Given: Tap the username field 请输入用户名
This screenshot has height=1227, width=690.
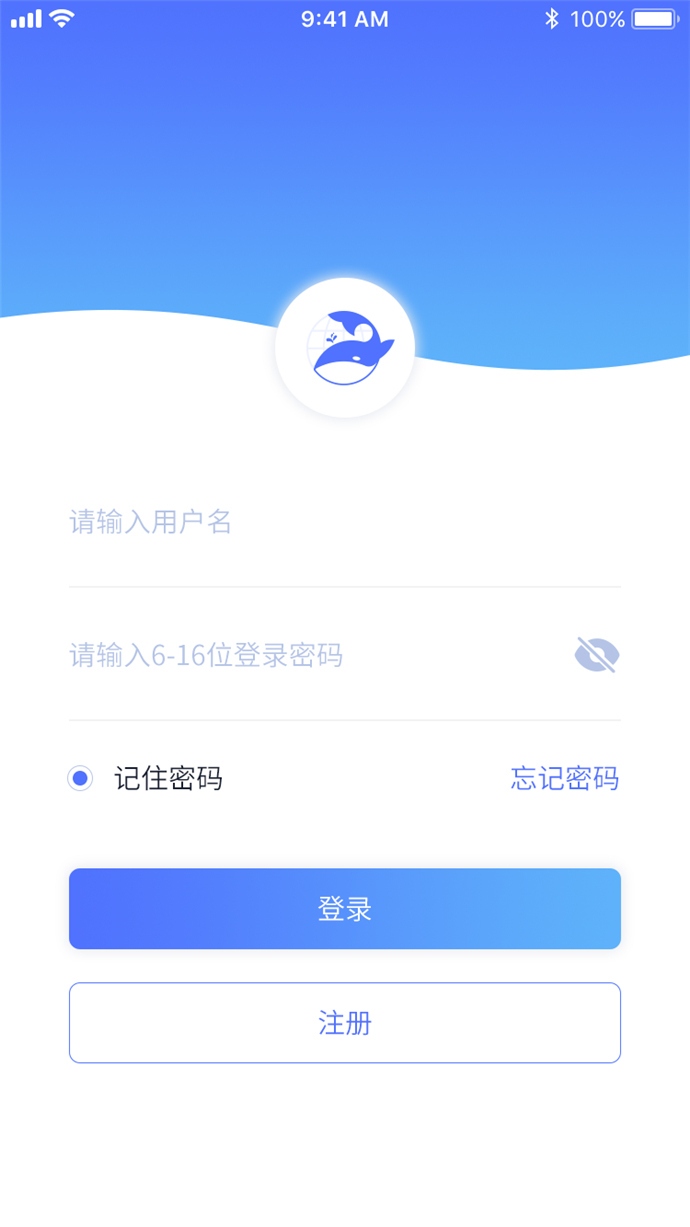Looking at the screenshot, I should coord(344,522).
